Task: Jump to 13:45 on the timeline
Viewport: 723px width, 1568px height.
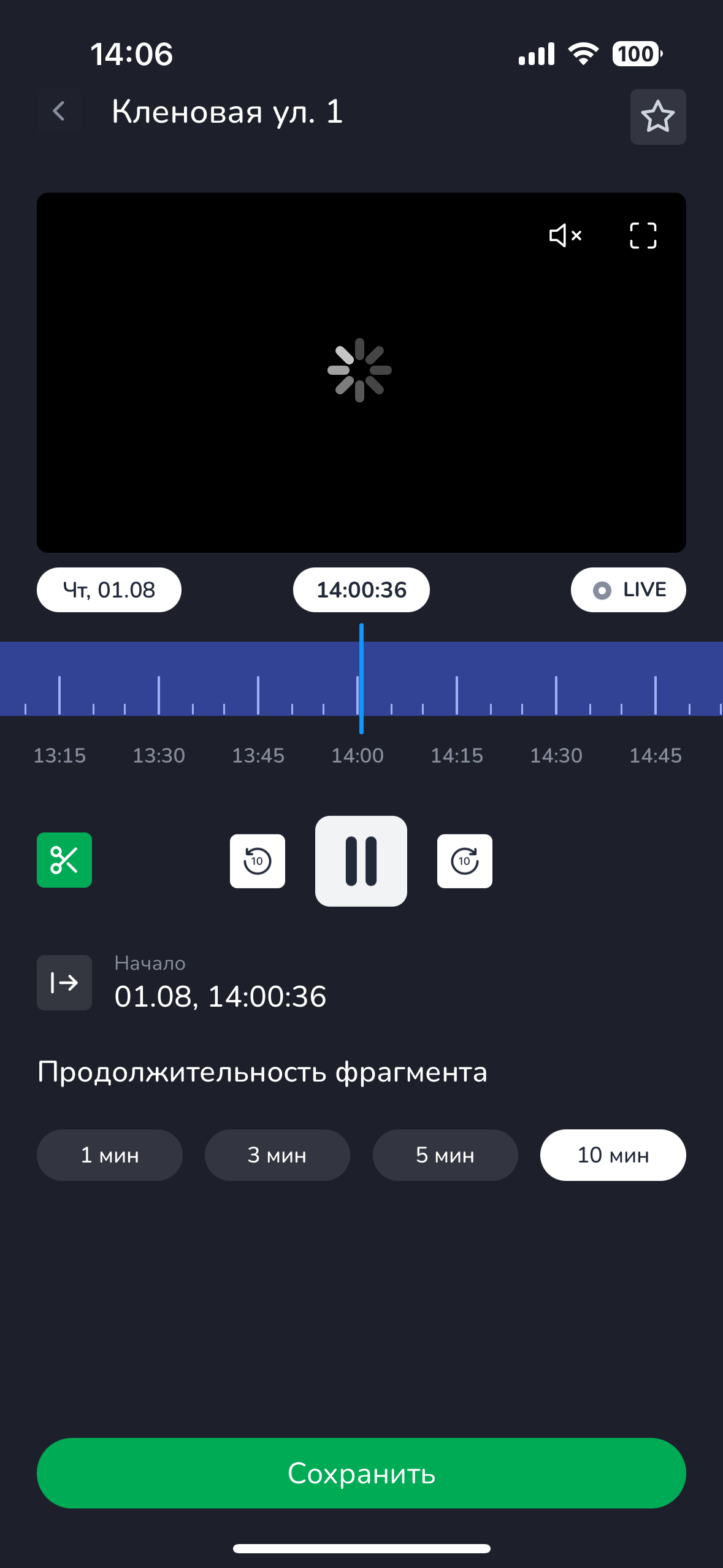Action: point(258,694)
